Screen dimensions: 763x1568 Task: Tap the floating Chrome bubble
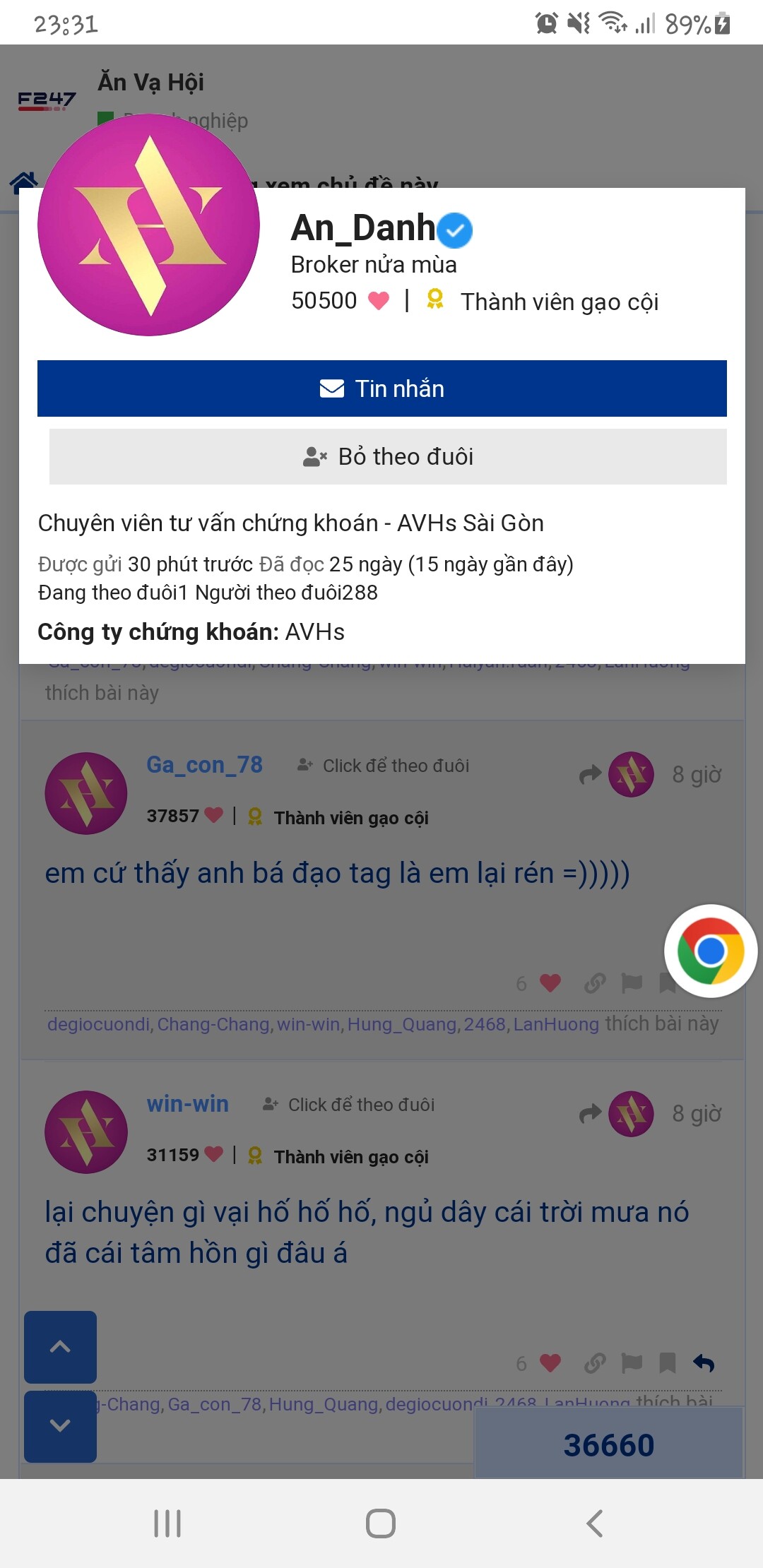point(710,951)
